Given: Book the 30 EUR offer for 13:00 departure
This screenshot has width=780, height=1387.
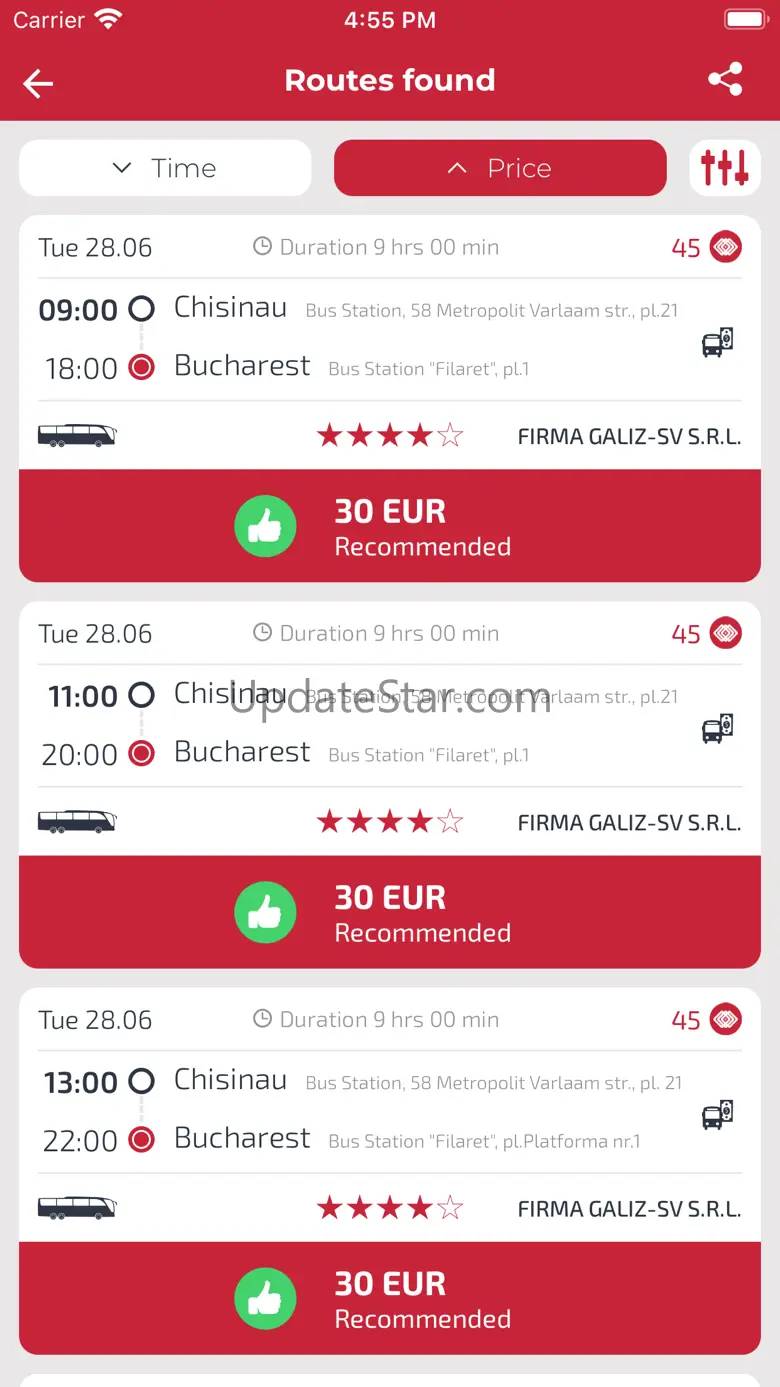Looking at the screenshot, I should [390, 1299].
